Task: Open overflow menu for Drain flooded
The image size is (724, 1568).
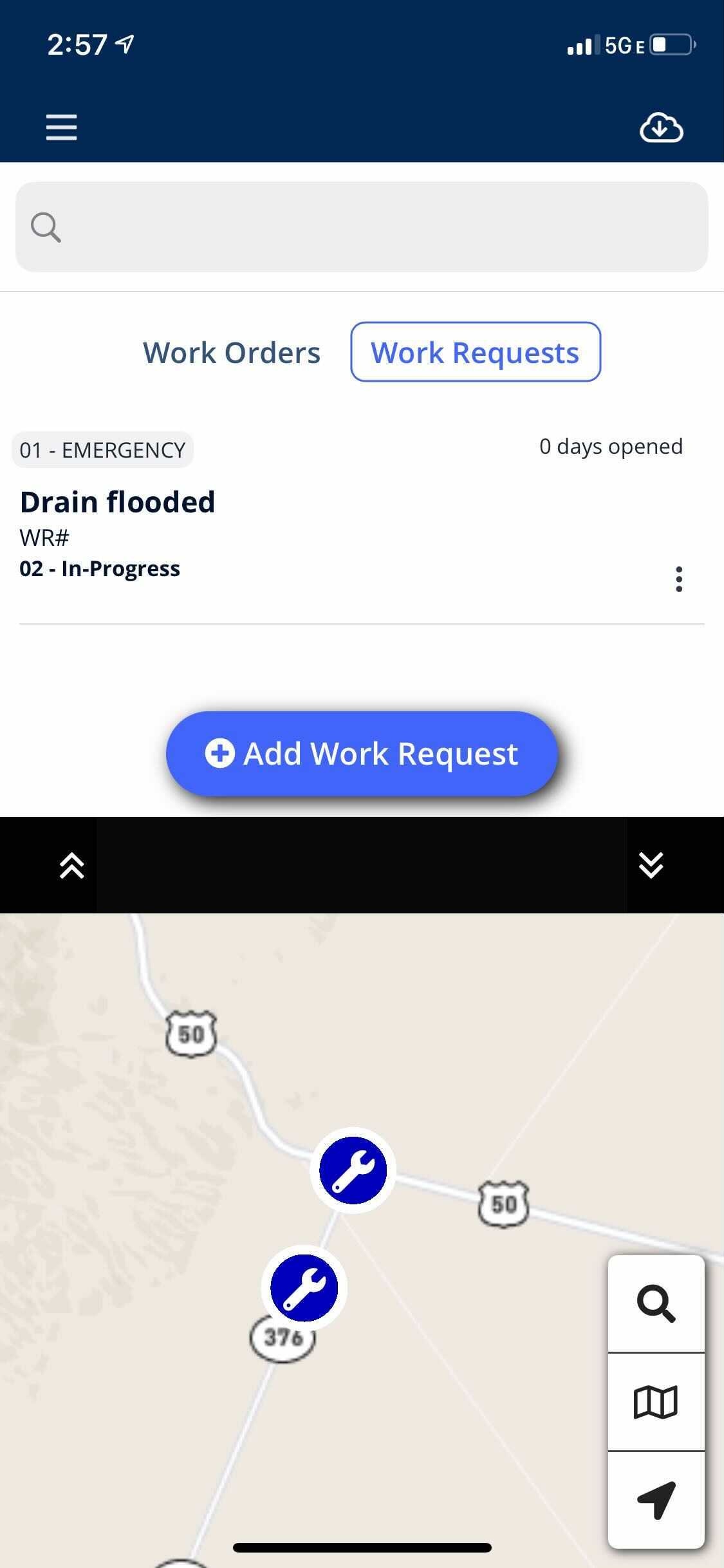Action: point(679,579)
